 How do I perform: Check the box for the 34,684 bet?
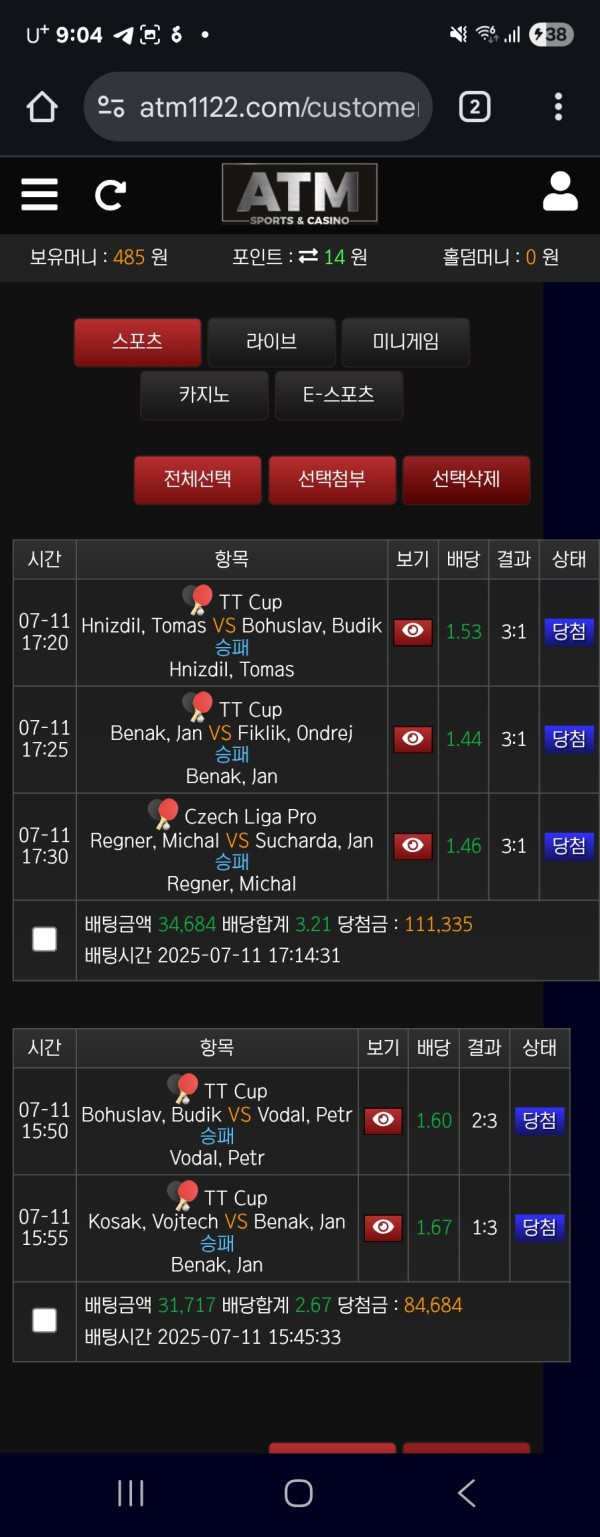(x=44, y=939)
